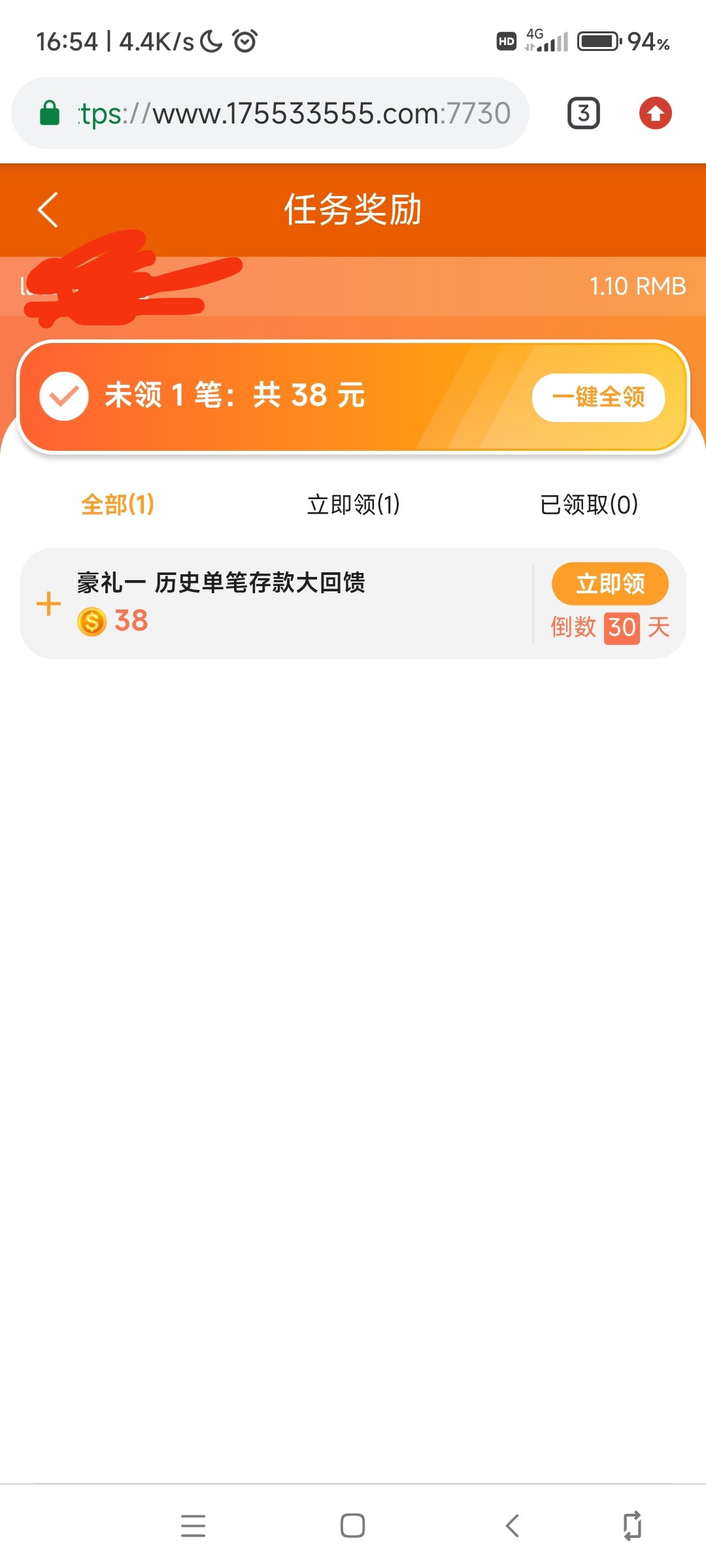Image resolution: width=706 pixels, height=1568 pixels.
Task: Expand the 豪礼一 历史单笔存款大回馈 item
Action: [x=48, y=604]
